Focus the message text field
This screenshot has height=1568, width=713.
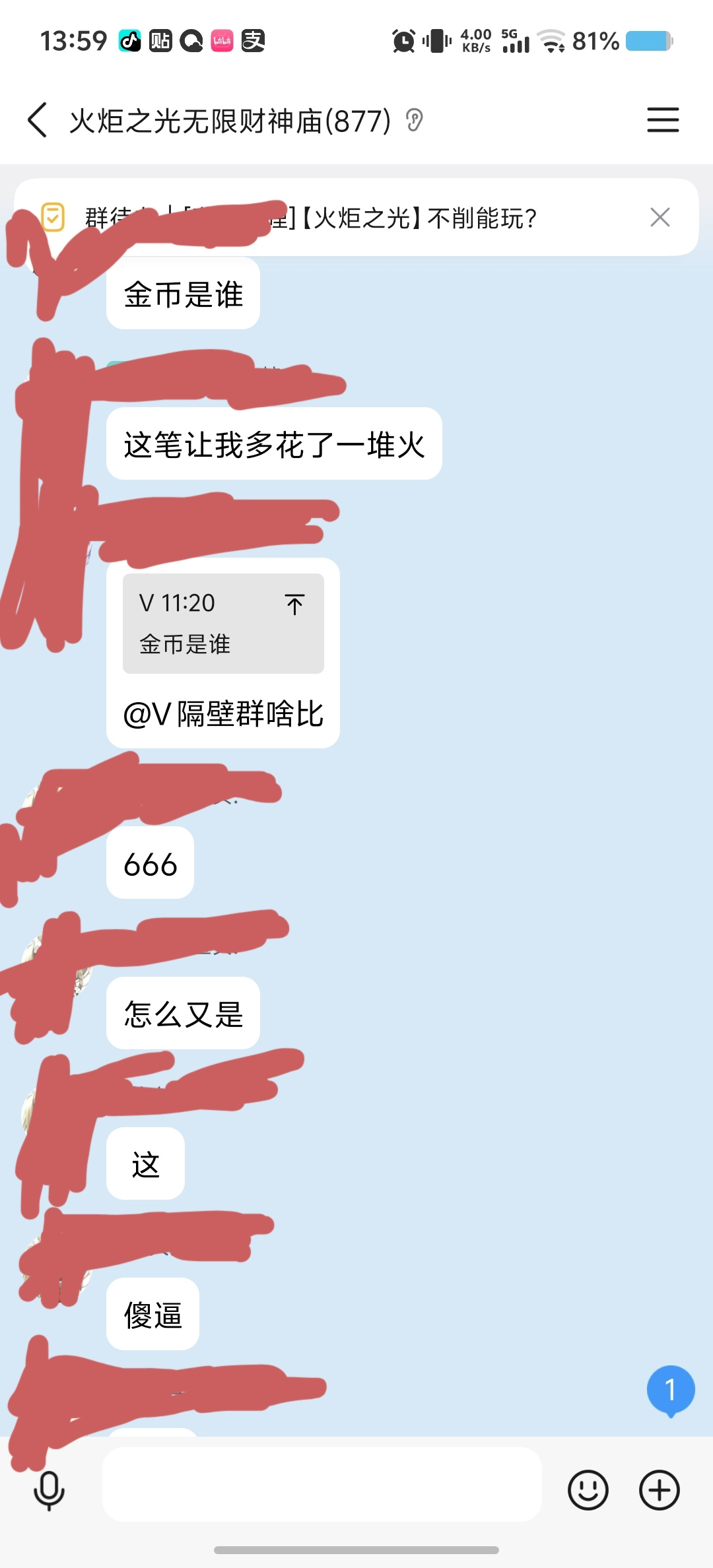(x=322, y=1485)
